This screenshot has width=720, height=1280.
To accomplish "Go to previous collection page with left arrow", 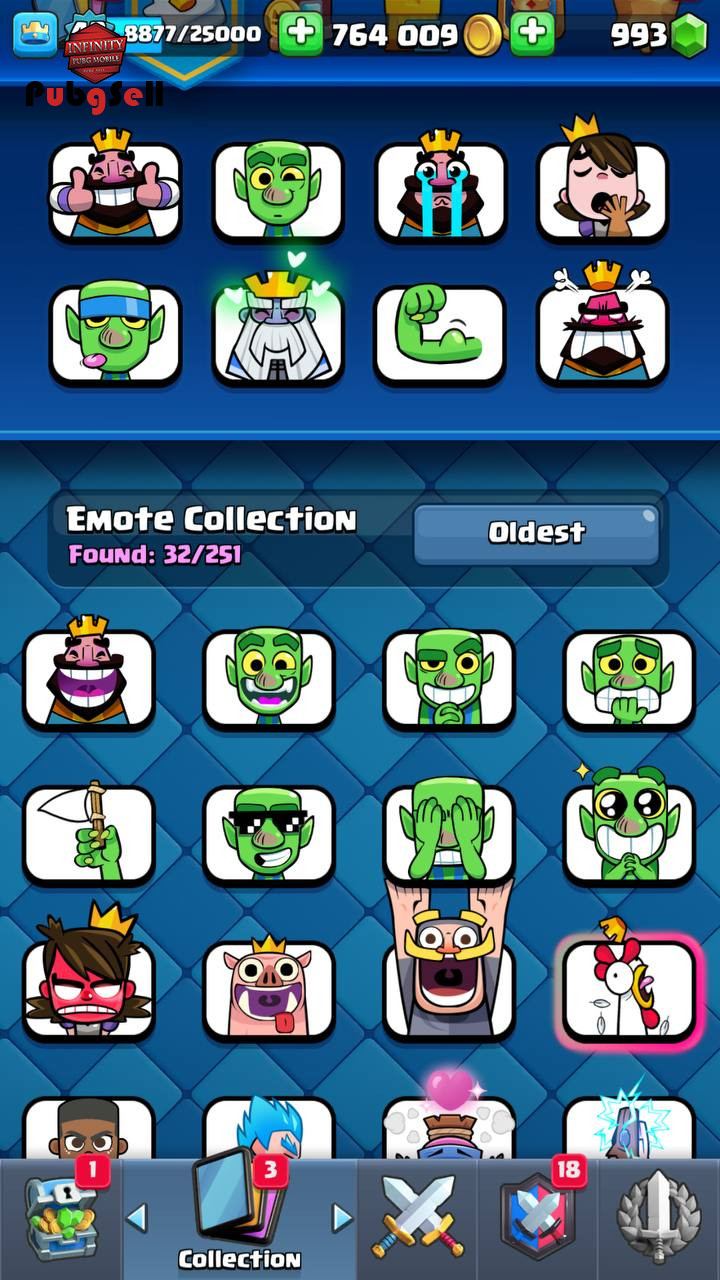I will pos(137,1218).
